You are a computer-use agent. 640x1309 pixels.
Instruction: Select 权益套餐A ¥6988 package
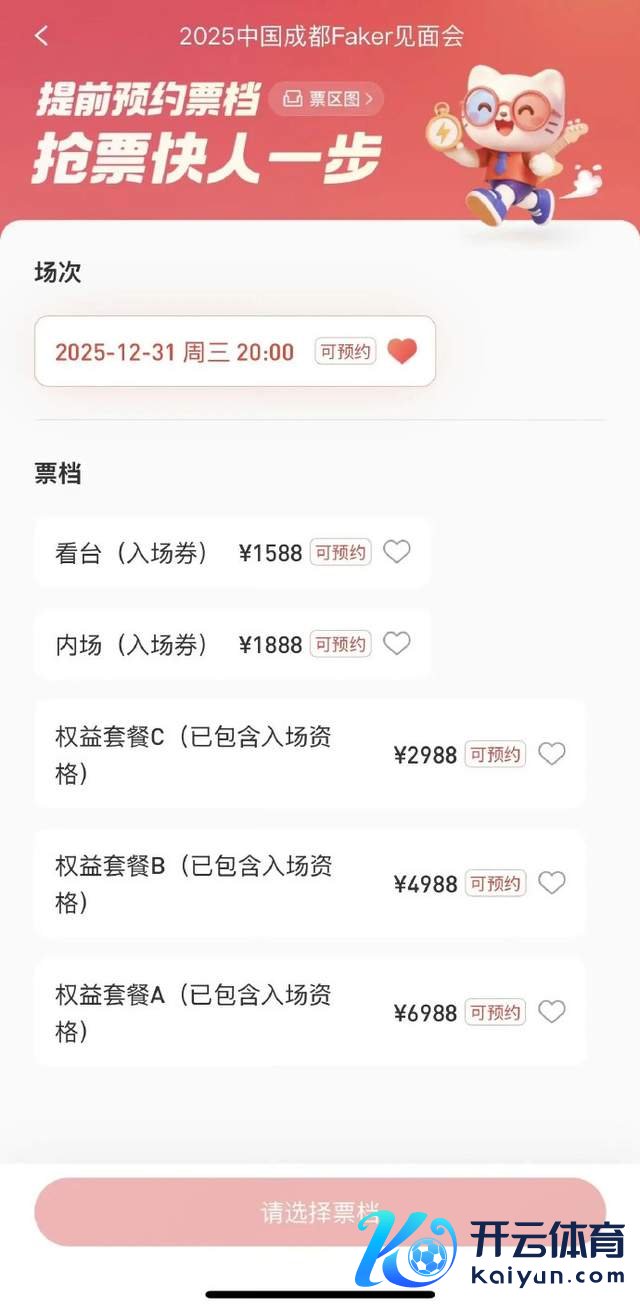coord(250,1013)
